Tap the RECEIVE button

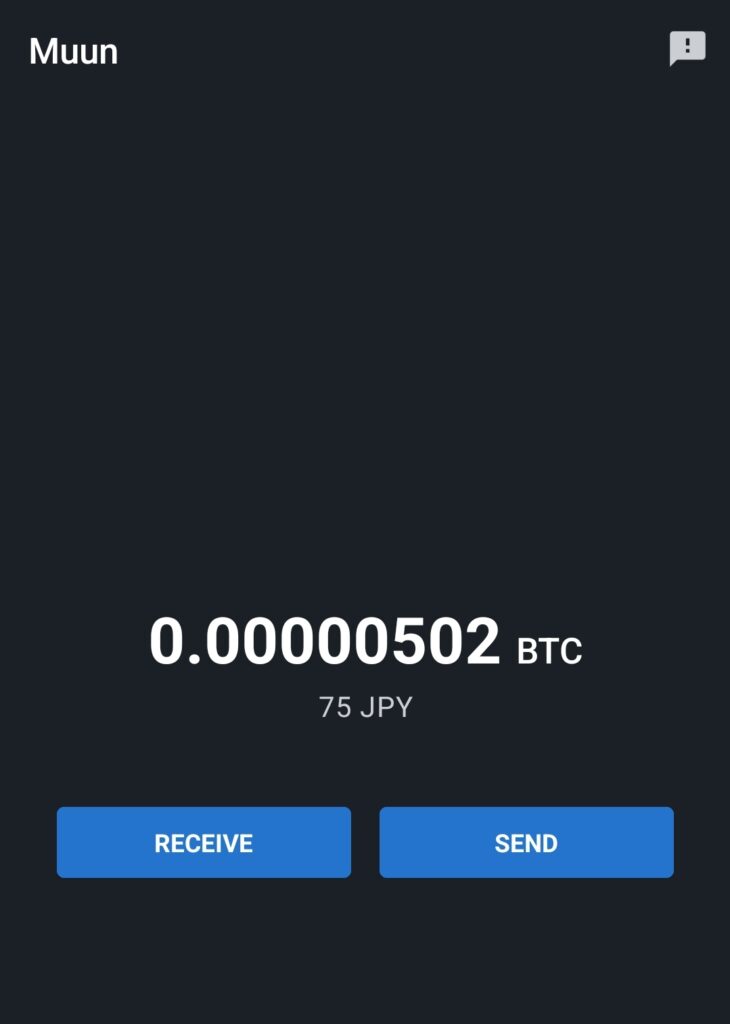[204, 842]
